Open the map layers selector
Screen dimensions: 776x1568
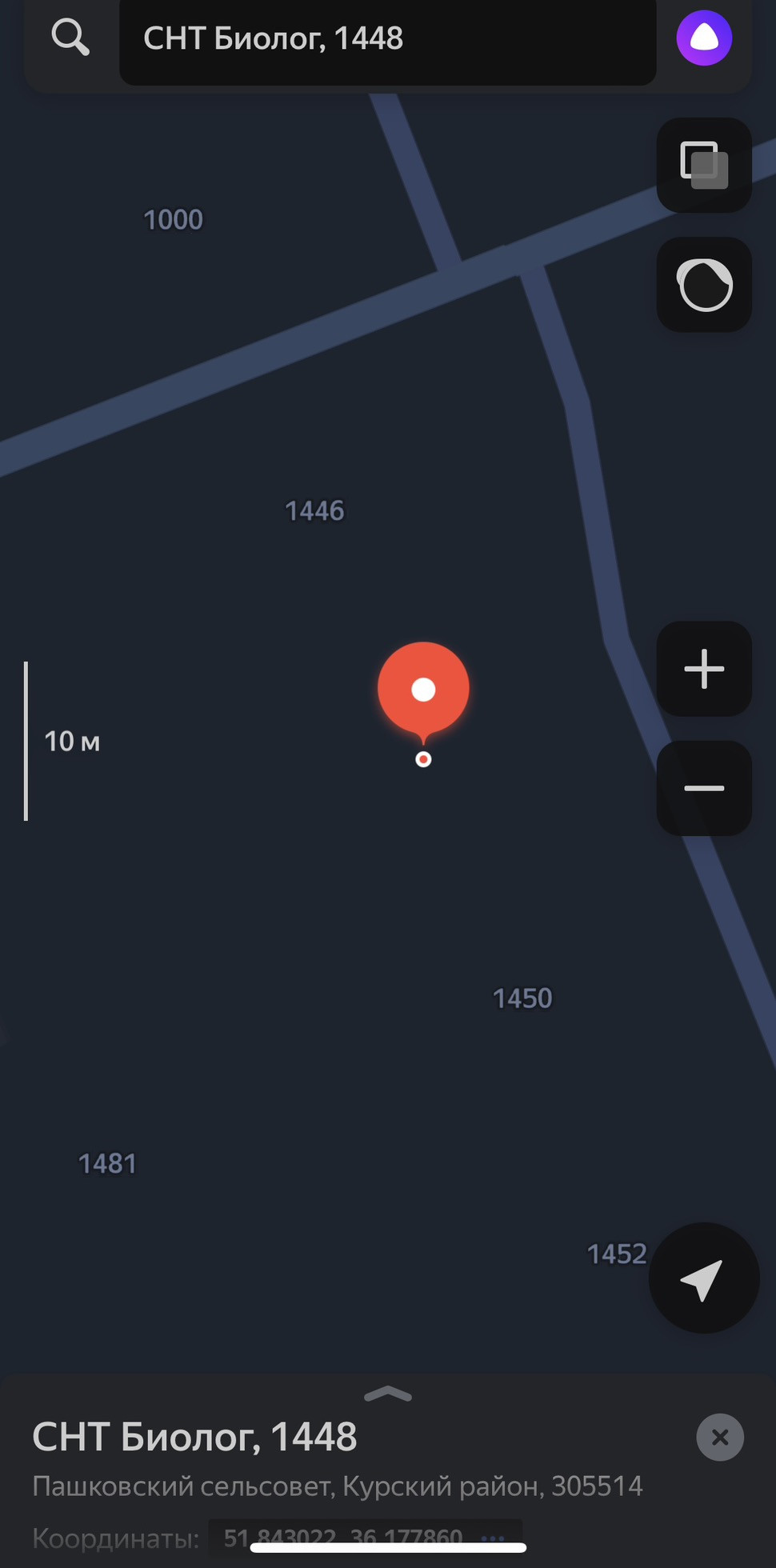click(704, 166)
